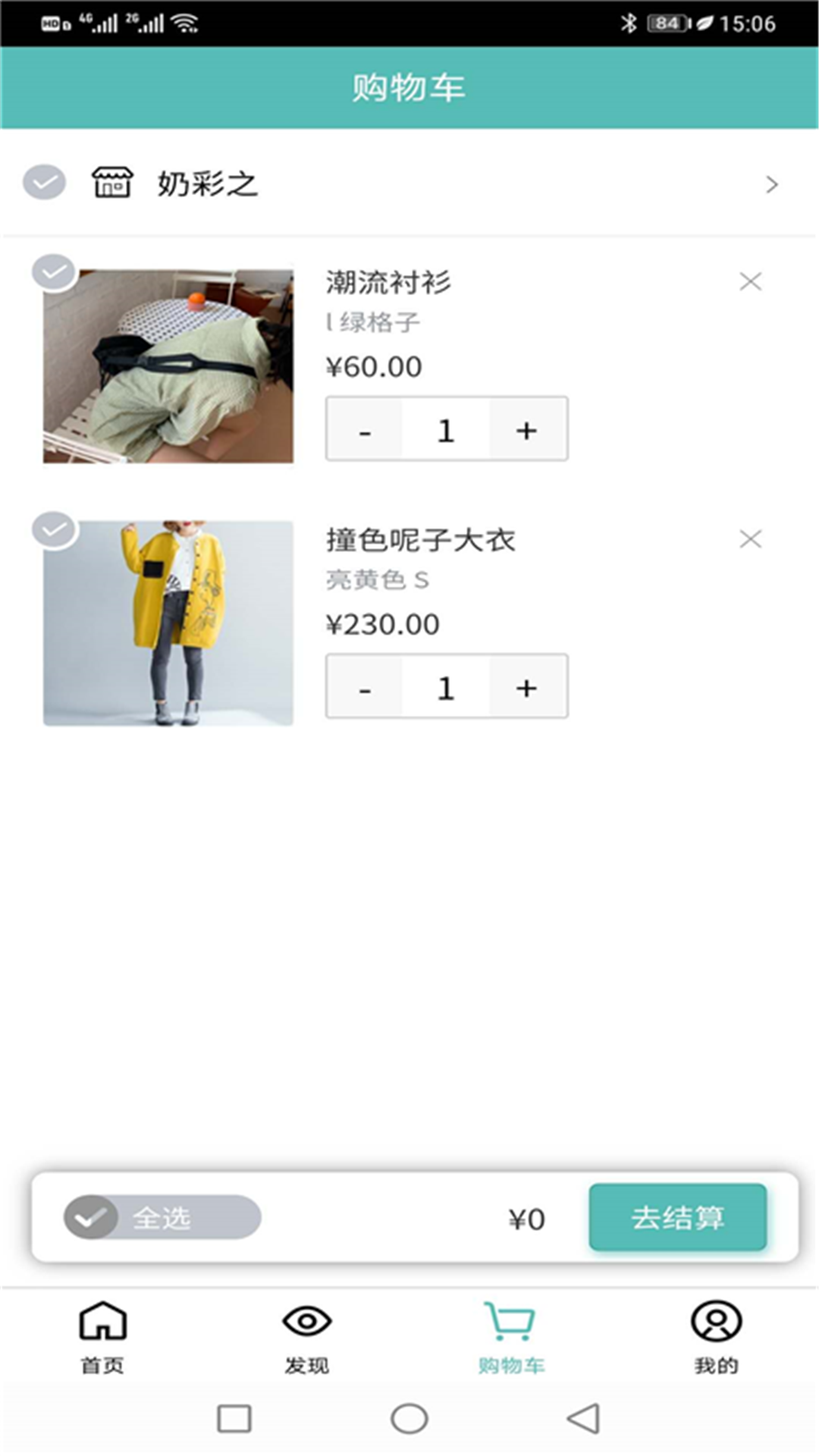The width and height of the screenshot is (819, 1456).
Task: Select all items from shop 奶彩之
Action: [44, 183]
